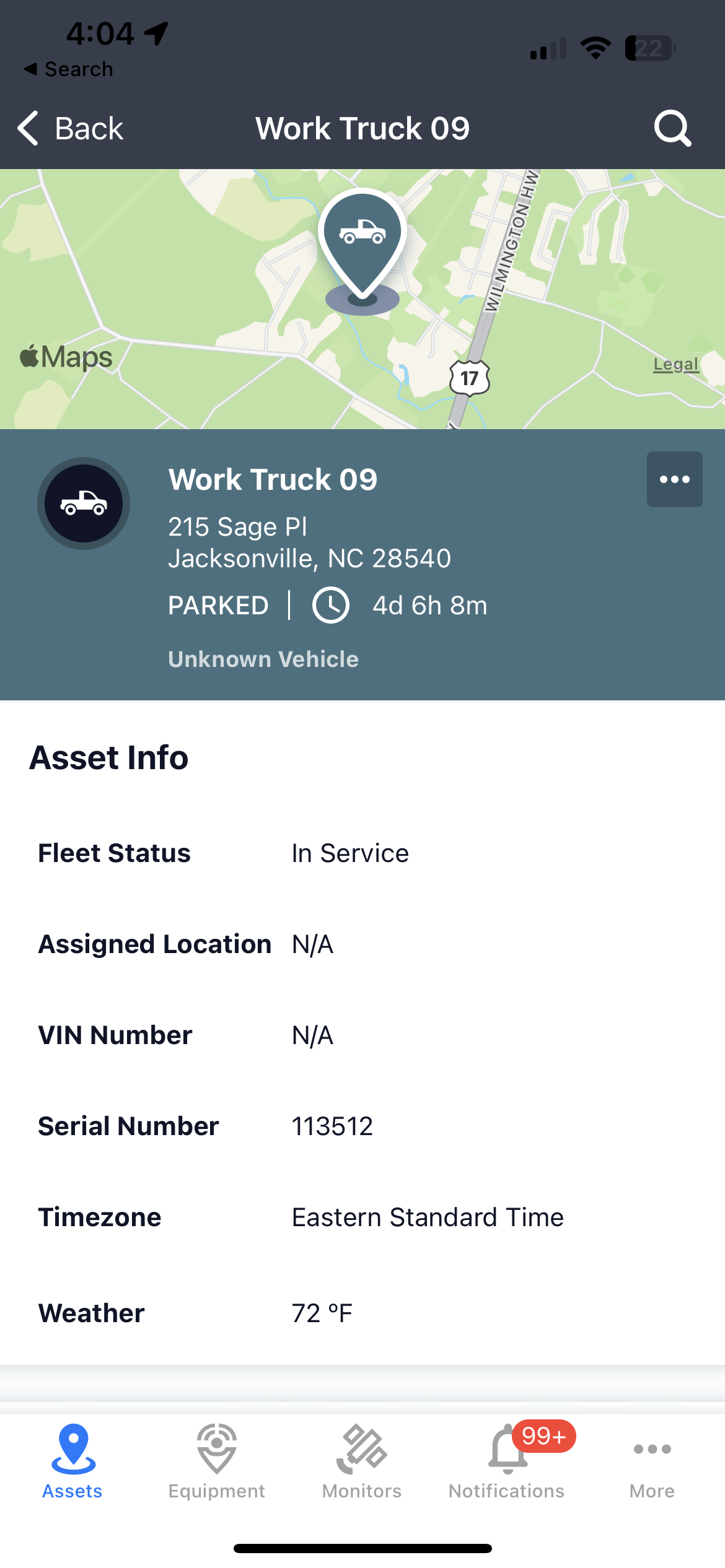This screenshot has width=725, height=1568.
Task: Return to Search via the status bar
Action: tap(69, 69)
